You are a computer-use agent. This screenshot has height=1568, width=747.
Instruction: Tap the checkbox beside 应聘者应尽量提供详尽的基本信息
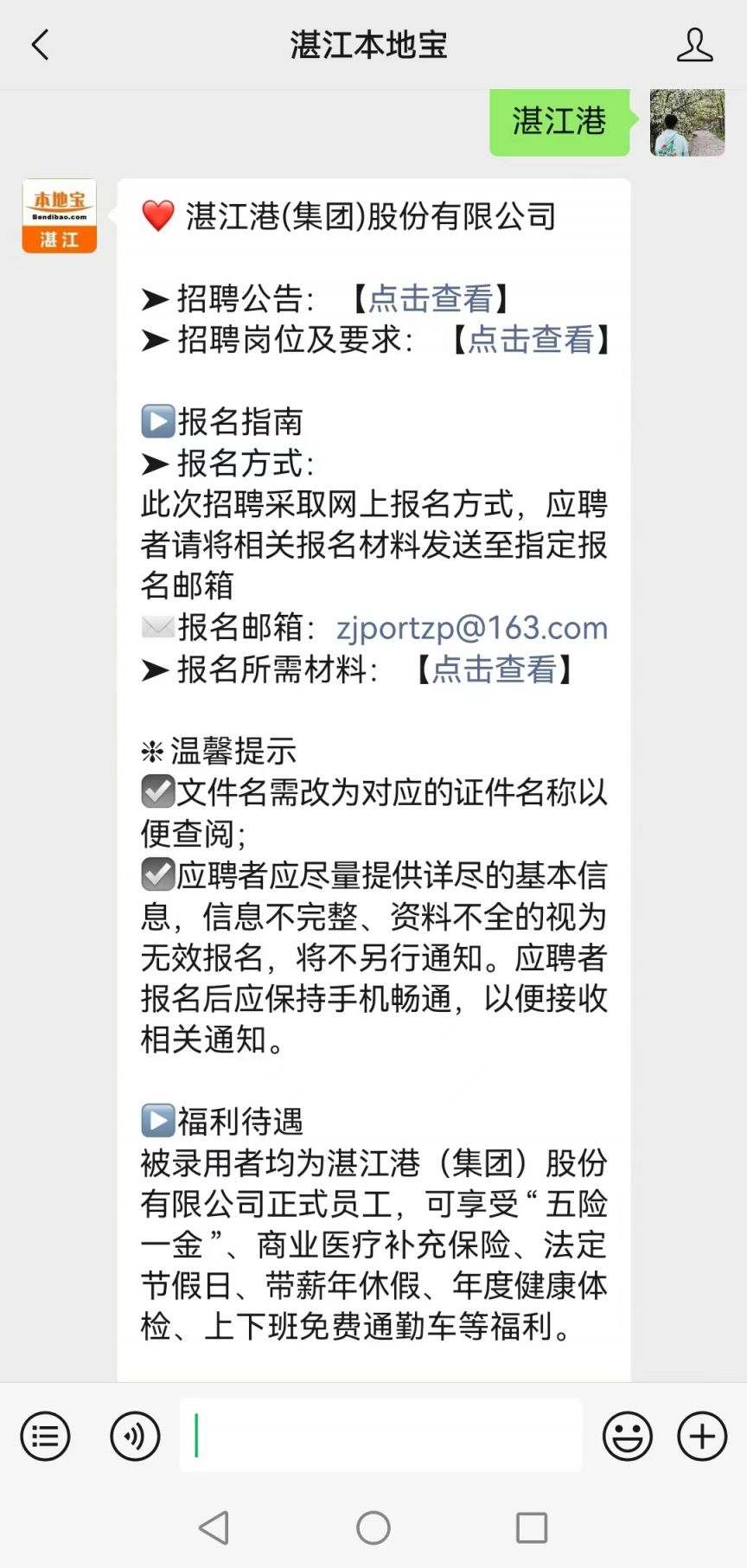tap(156, 875)
